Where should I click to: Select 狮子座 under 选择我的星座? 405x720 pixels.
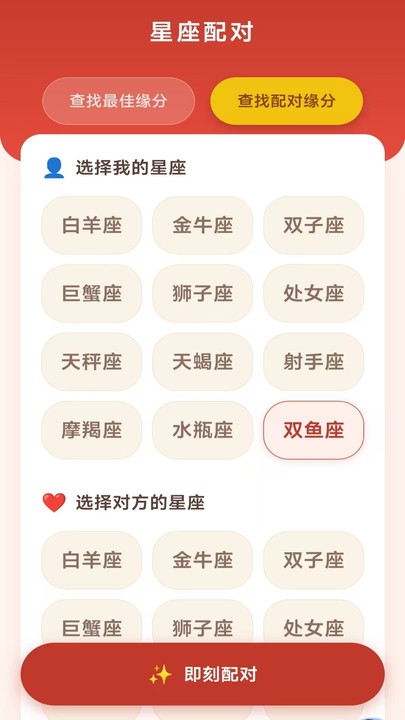coord(202,293)
